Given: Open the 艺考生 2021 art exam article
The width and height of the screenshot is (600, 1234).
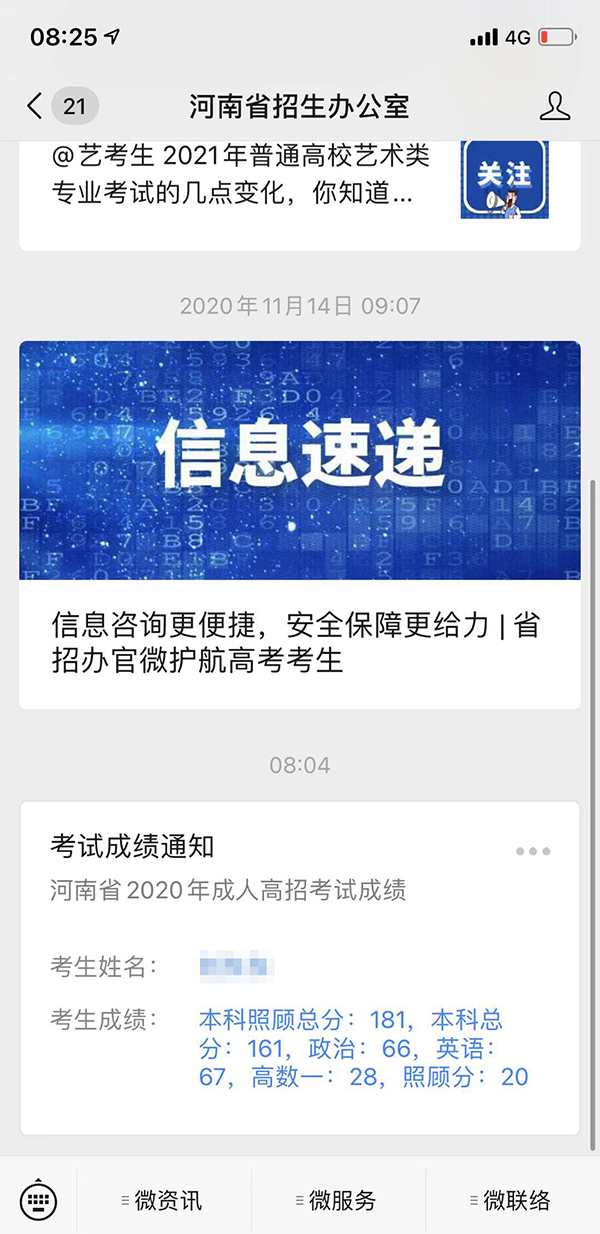Looking at the screenshot, I should [240, 175].
